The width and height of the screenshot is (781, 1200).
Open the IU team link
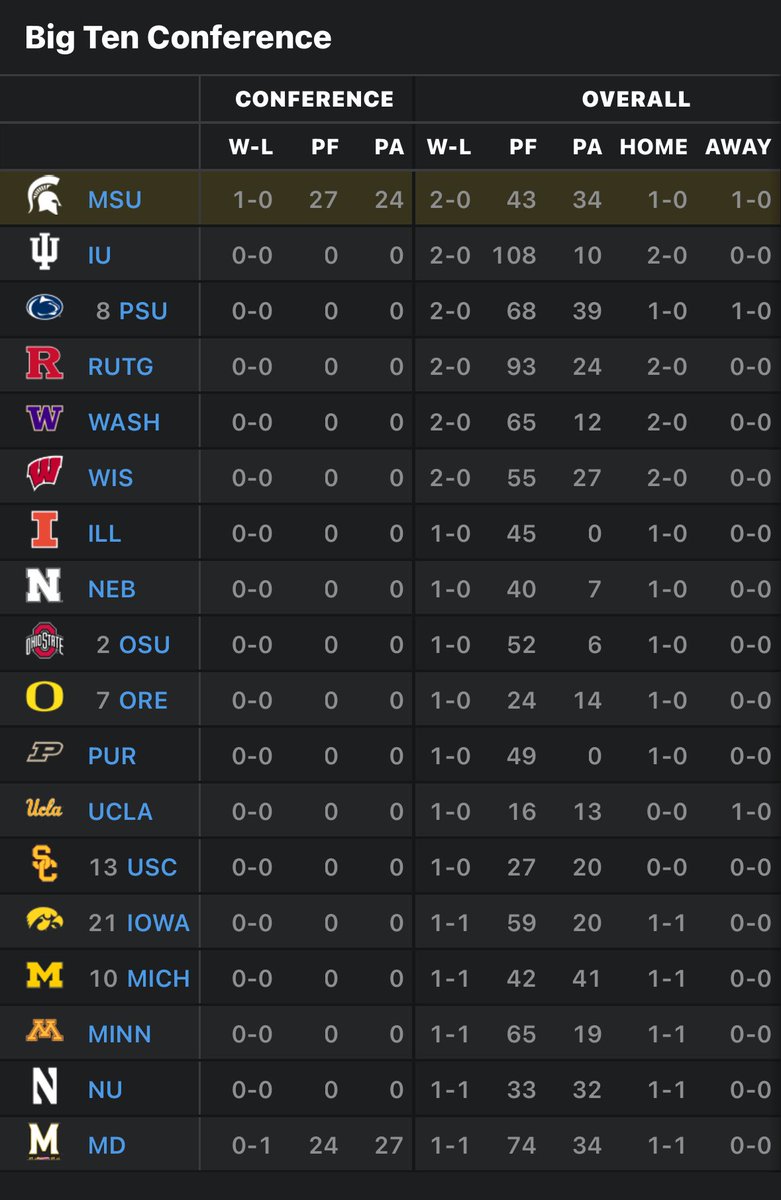click(99, 255)
